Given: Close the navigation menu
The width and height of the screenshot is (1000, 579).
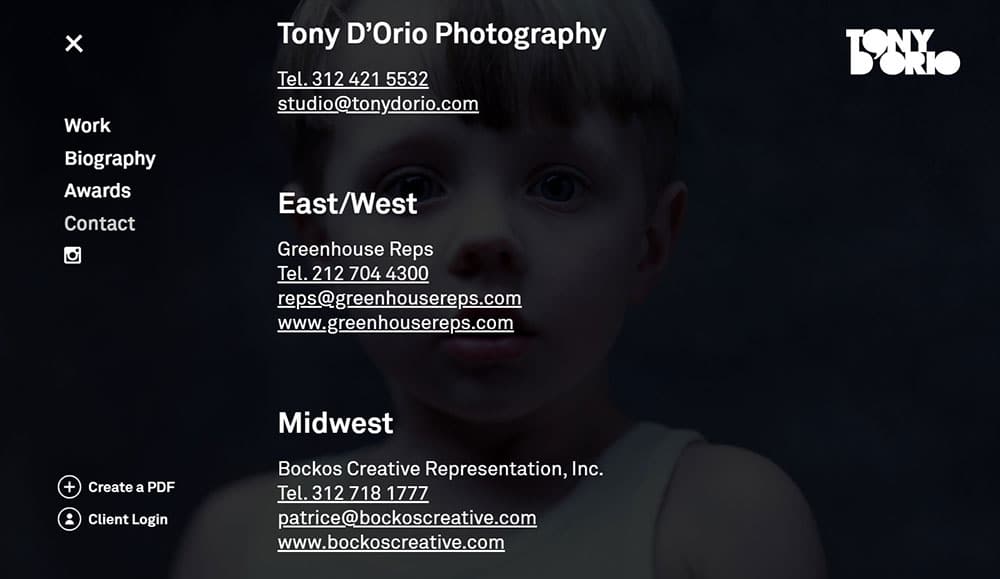Looking at the screenshot, I should pyautogui.click(x=74, y=43).
